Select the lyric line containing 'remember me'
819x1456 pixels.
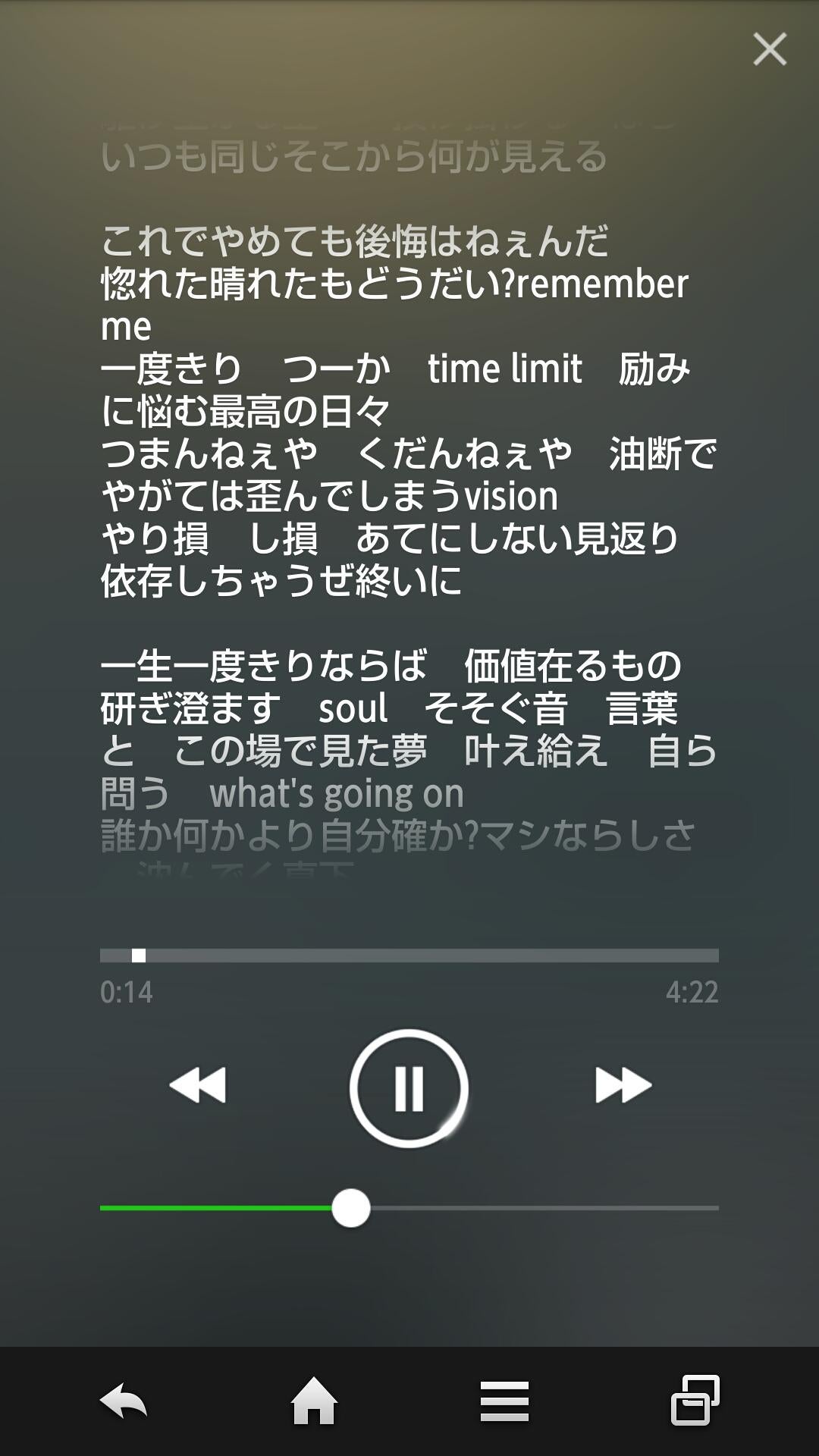coord(394,284)
